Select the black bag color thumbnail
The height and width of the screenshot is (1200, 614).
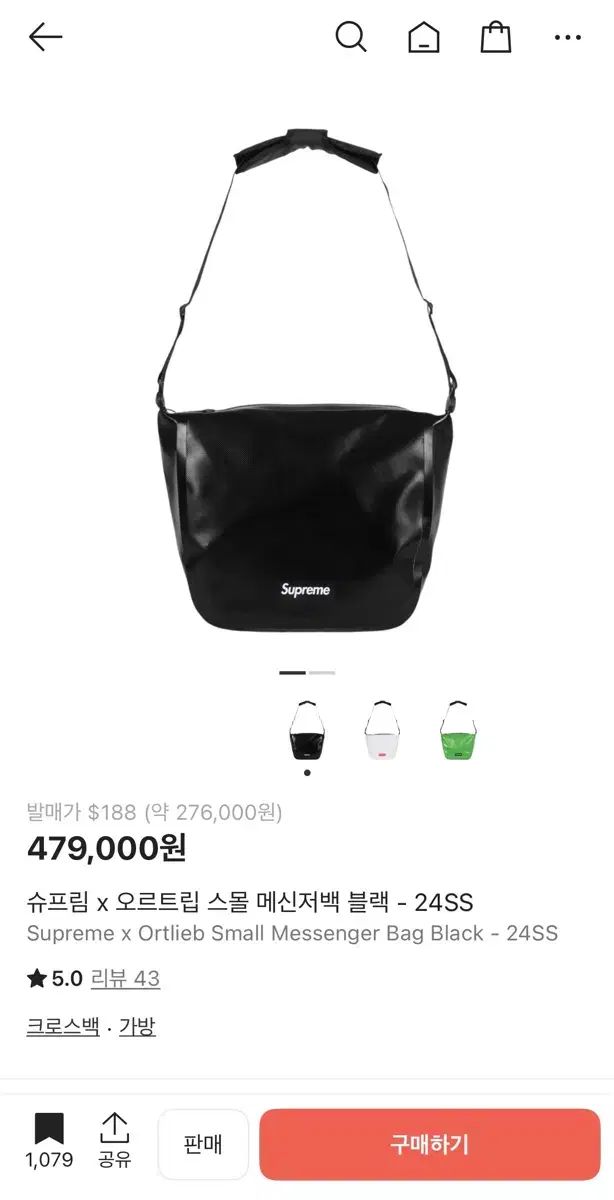point(306,731)
